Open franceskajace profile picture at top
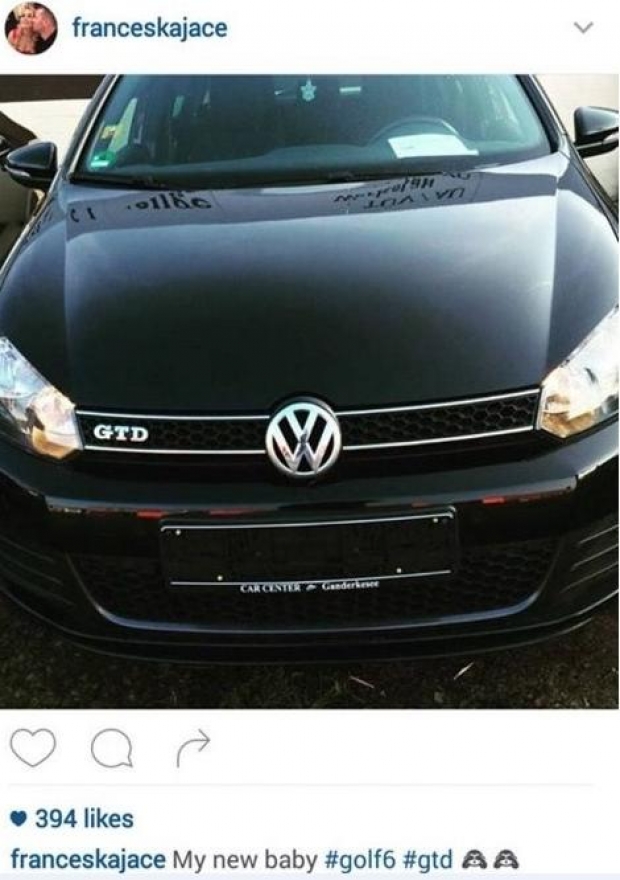The image size is (620, 880). [x=31, y=29]
